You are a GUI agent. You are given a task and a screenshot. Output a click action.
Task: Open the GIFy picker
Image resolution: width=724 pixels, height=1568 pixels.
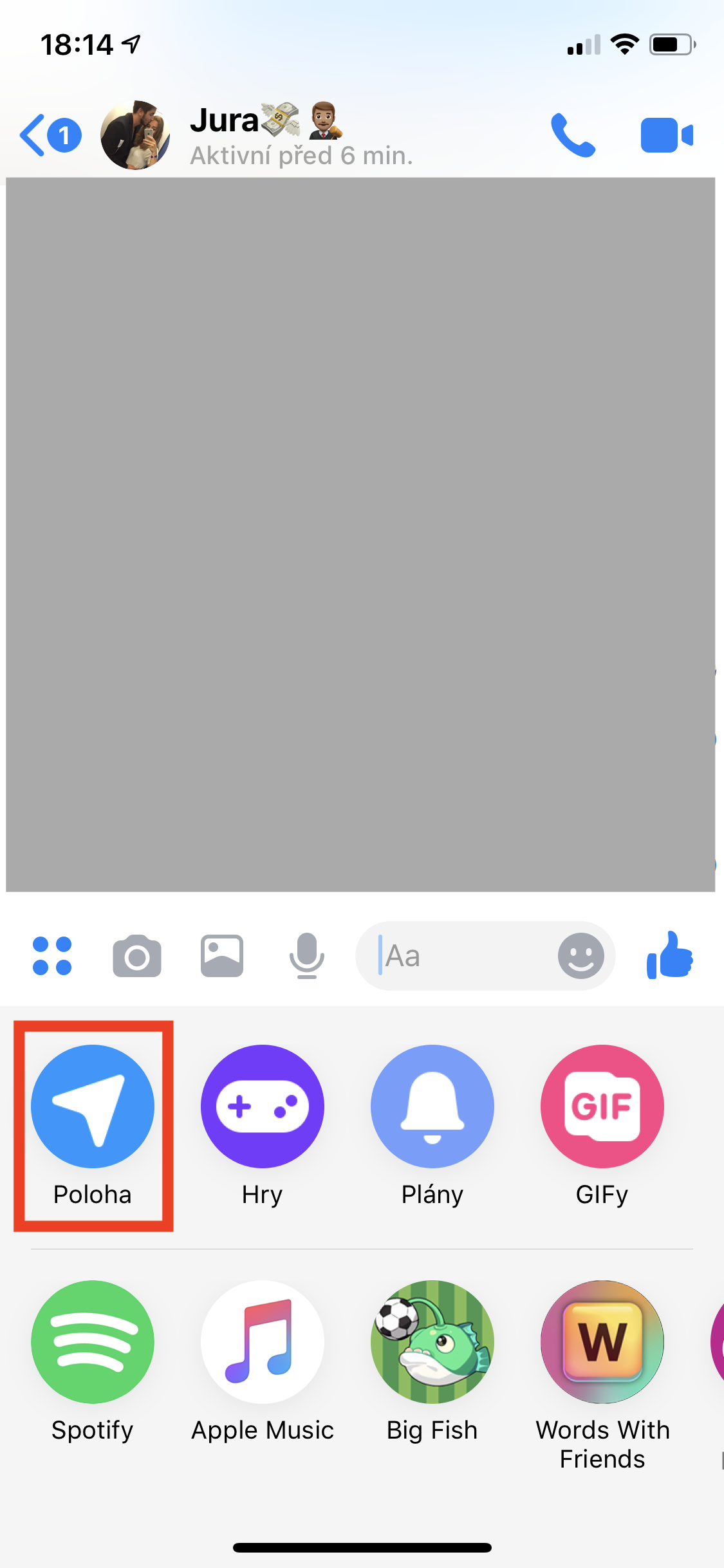click(x=602, y=1107)
